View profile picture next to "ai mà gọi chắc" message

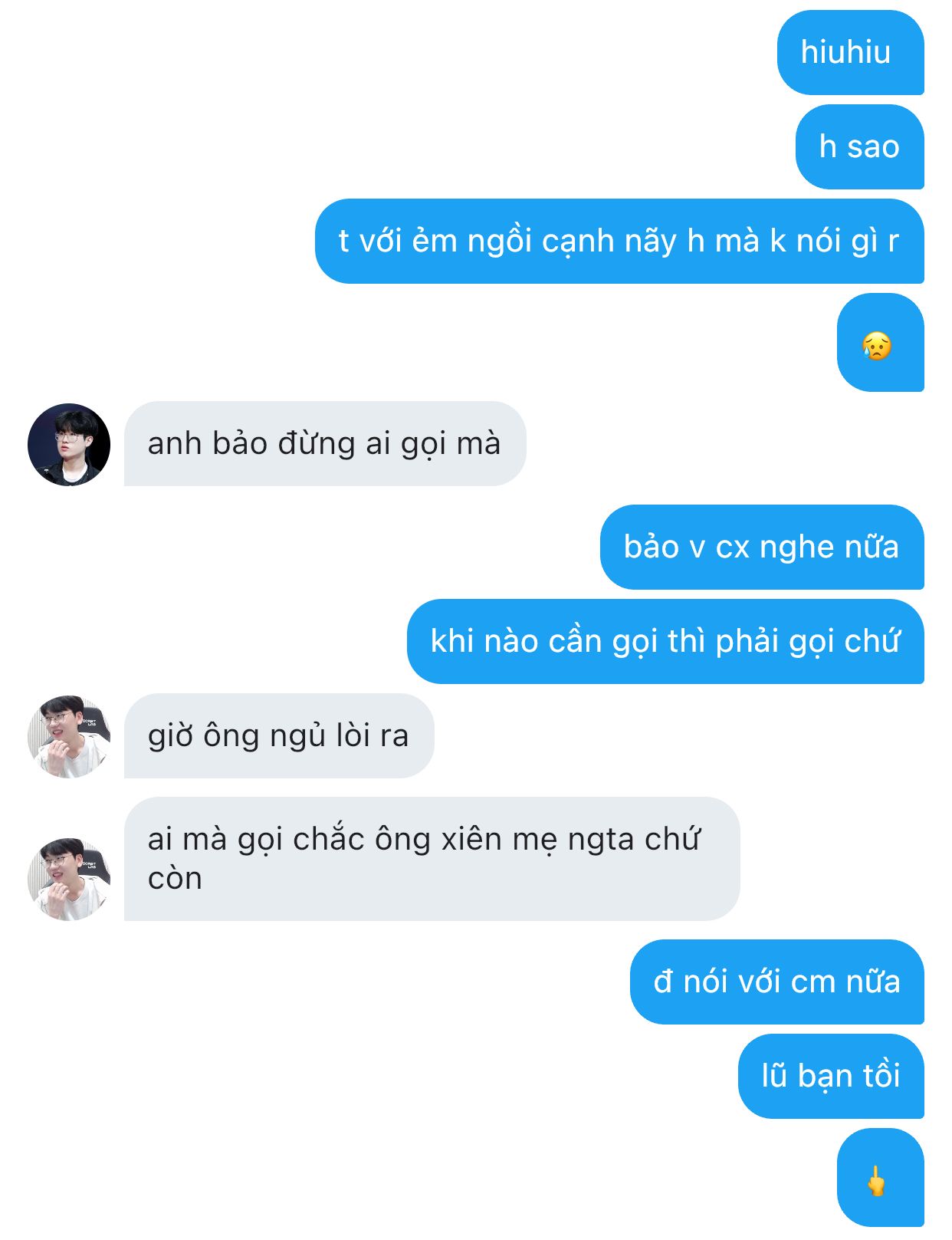pyautogui.click(x=69, y=879)
